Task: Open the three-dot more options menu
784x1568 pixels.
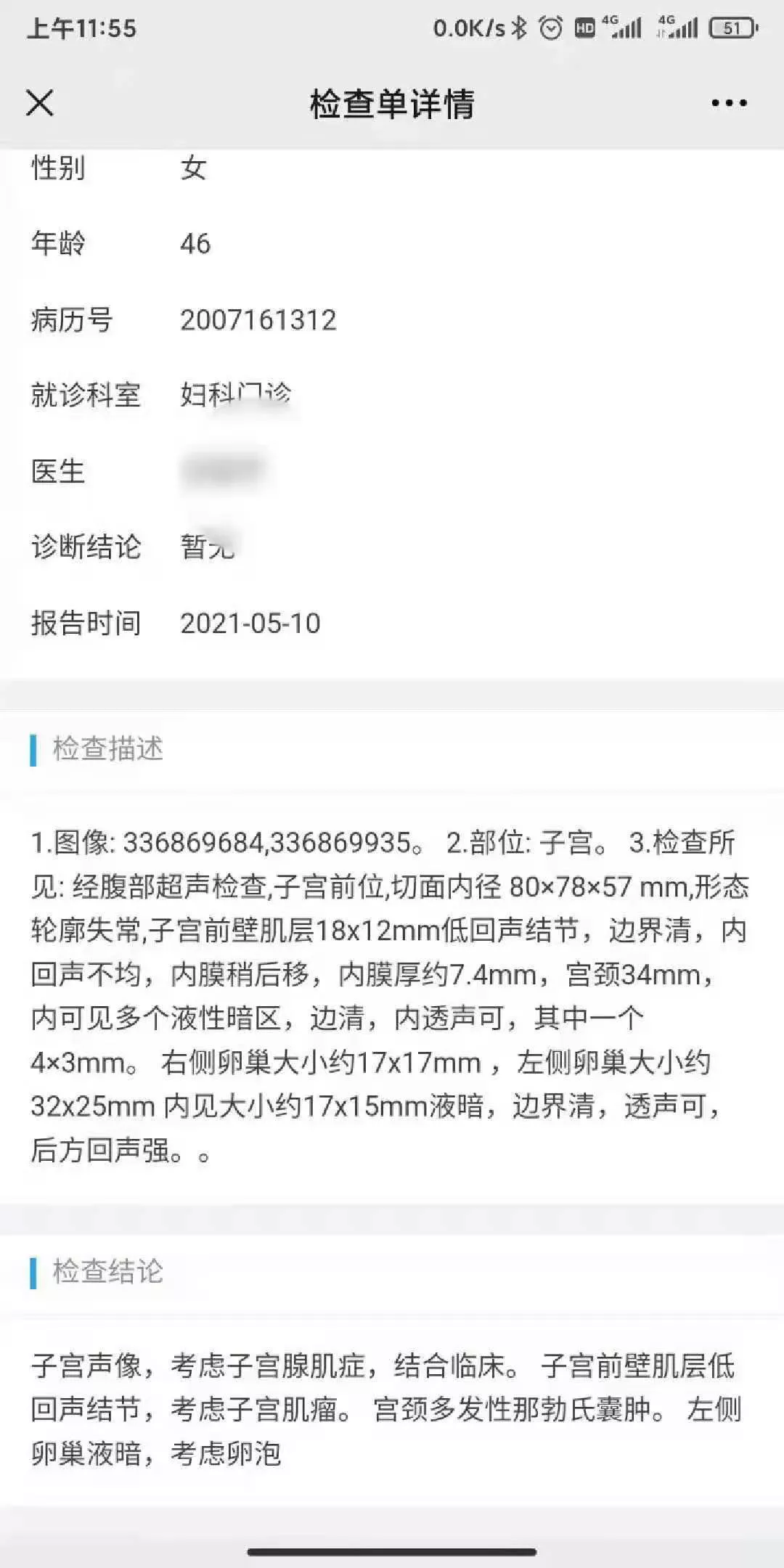Action: coord(729,103)
